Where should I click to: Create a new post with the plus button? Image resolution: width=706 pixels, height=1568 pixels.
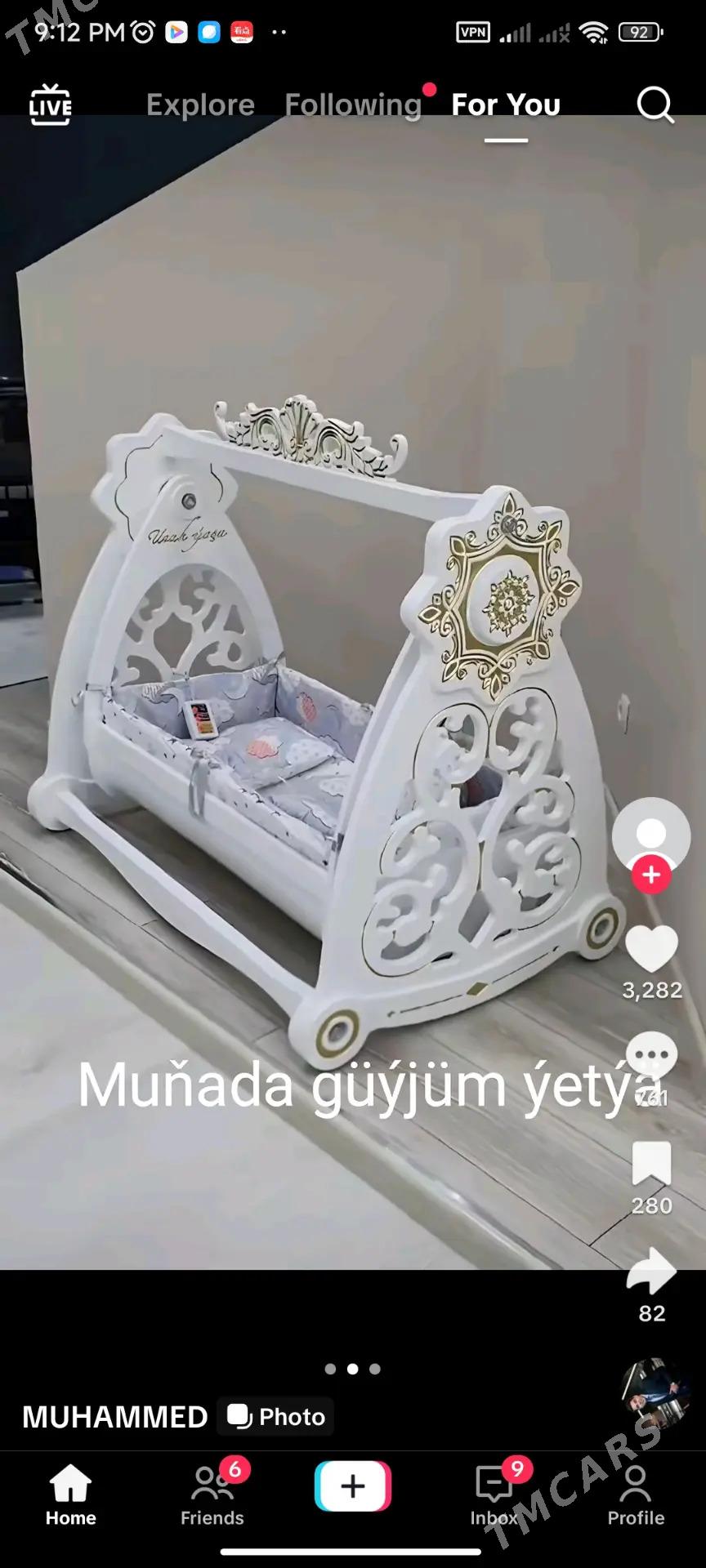[x=353, y=1487]
